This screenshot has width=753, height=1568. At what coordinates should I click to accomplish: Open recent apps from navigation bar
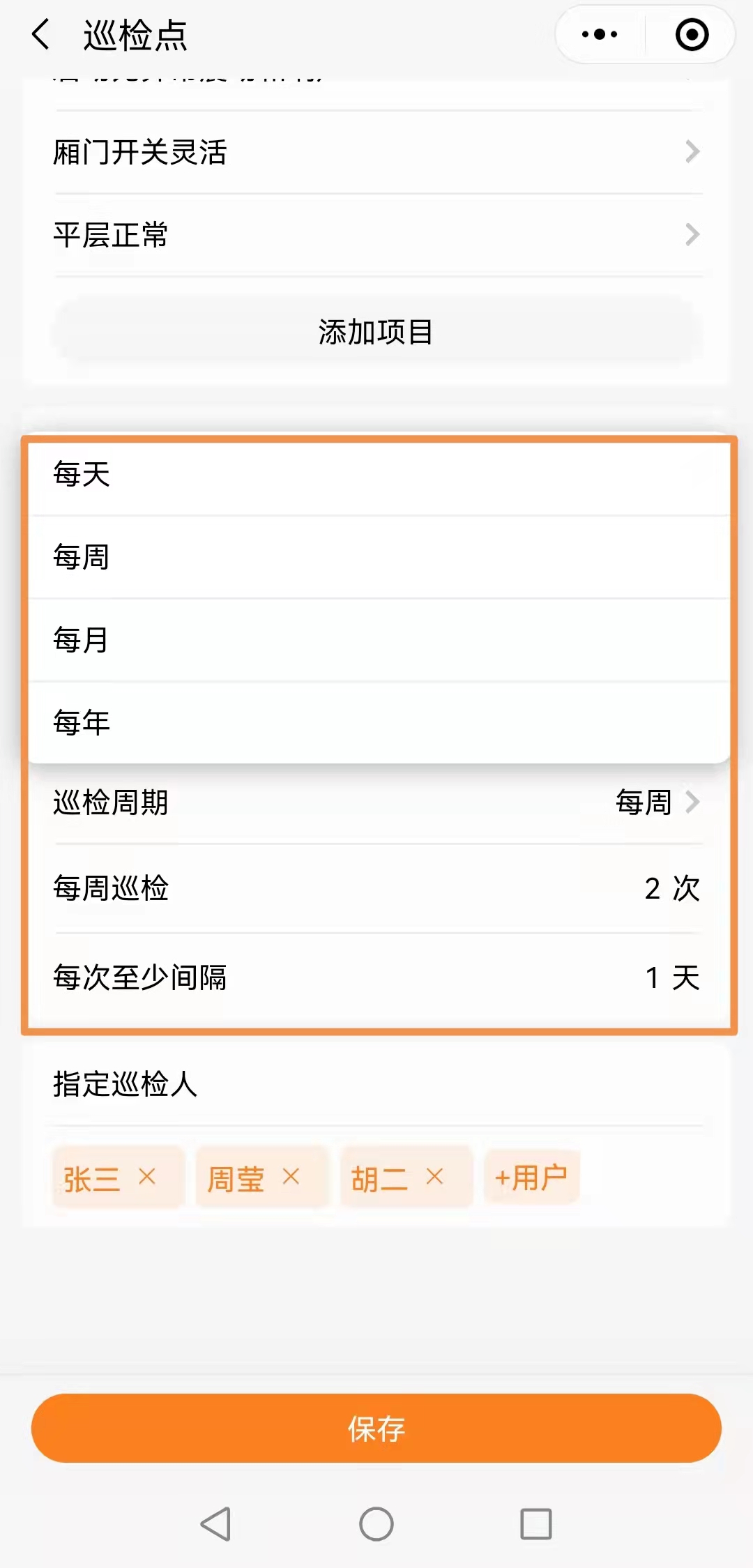click(535, 1524)
